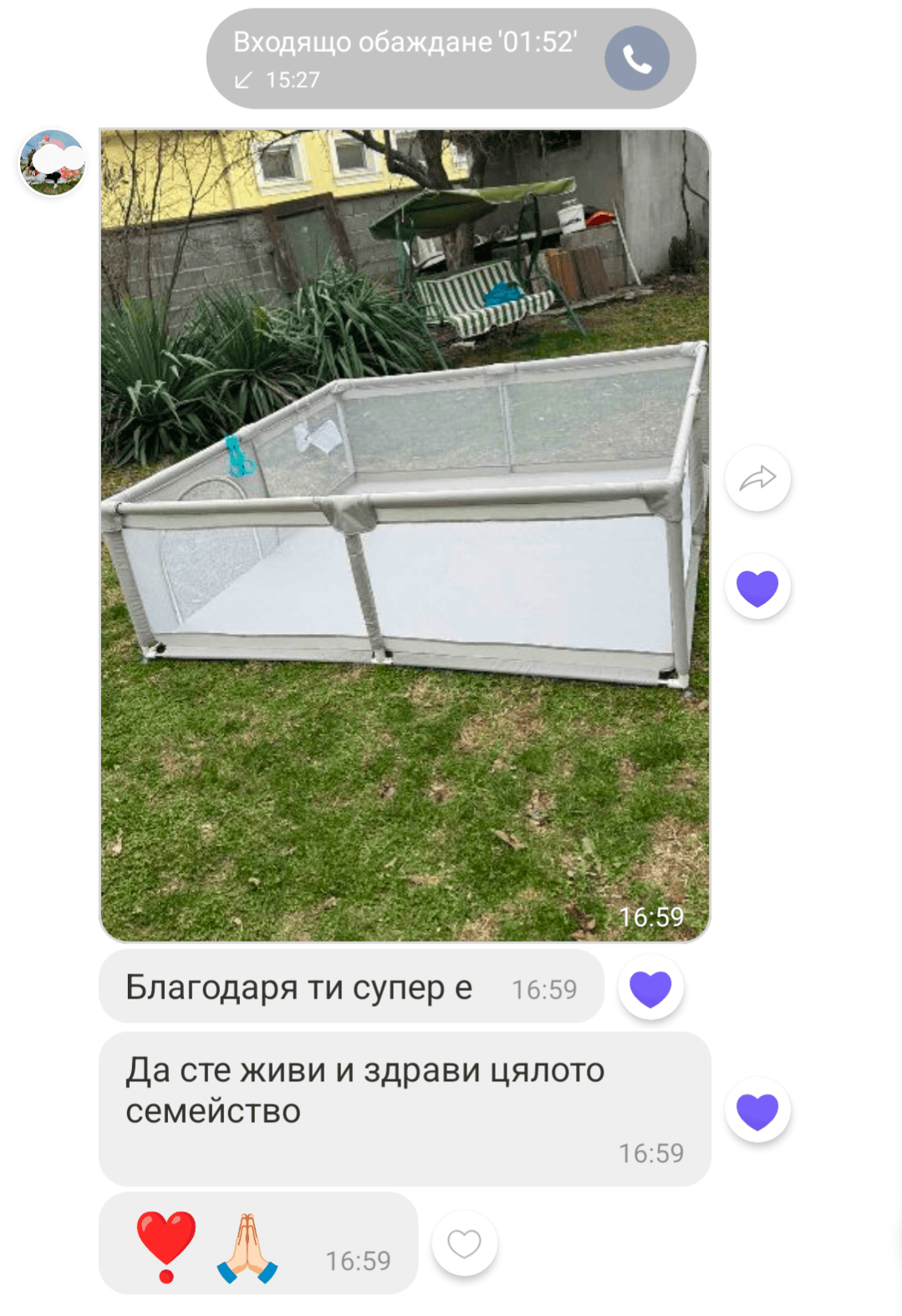This screenshot has height=1316, width=902.
Task: Open the playpen photo in full view
Action: coord(405,535)
